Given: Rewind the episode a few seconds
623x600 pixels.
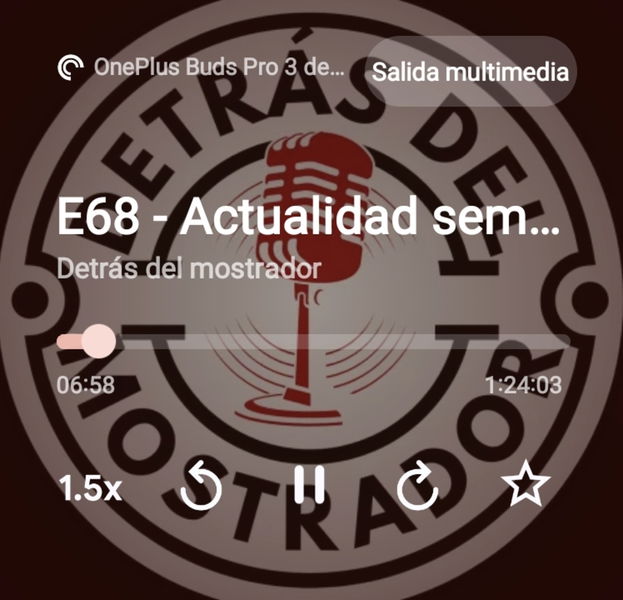Looking at the screenshot, I should [199, 487].
